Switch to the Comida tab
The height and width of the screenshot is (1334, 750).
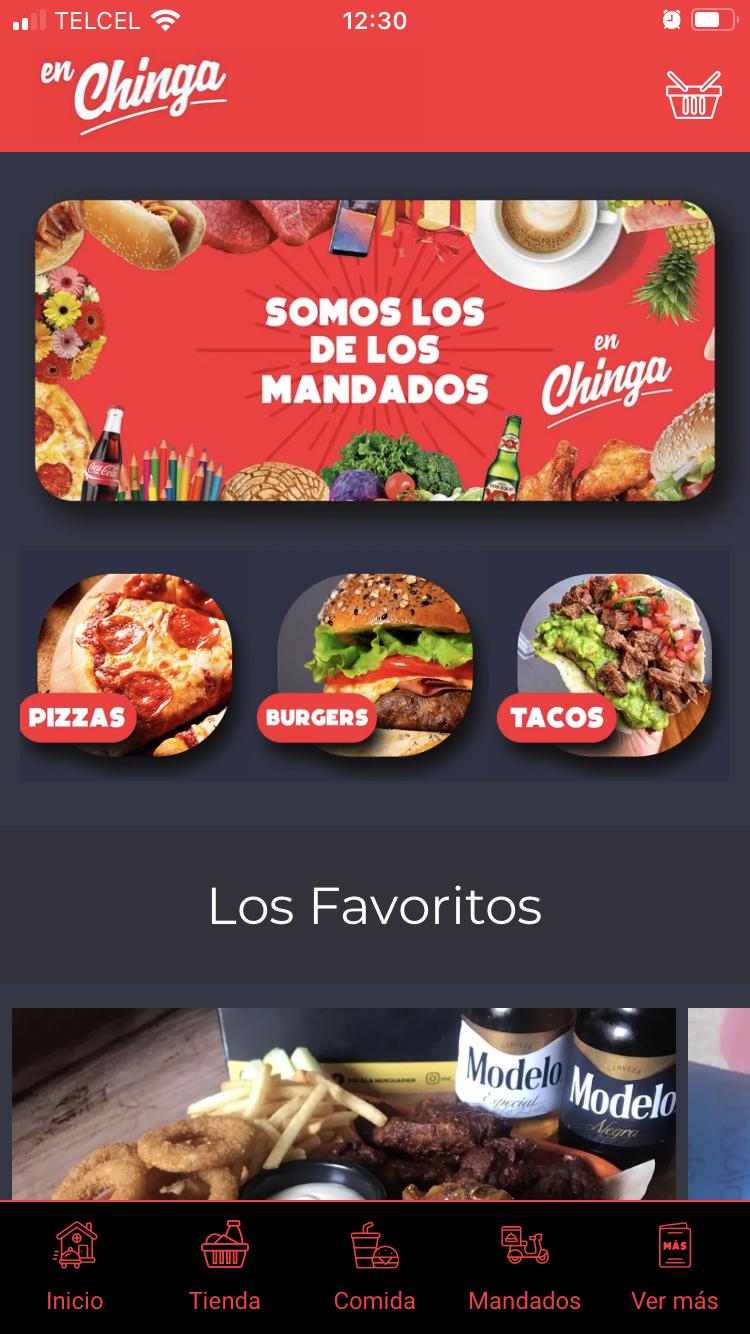pos(375,1267)
